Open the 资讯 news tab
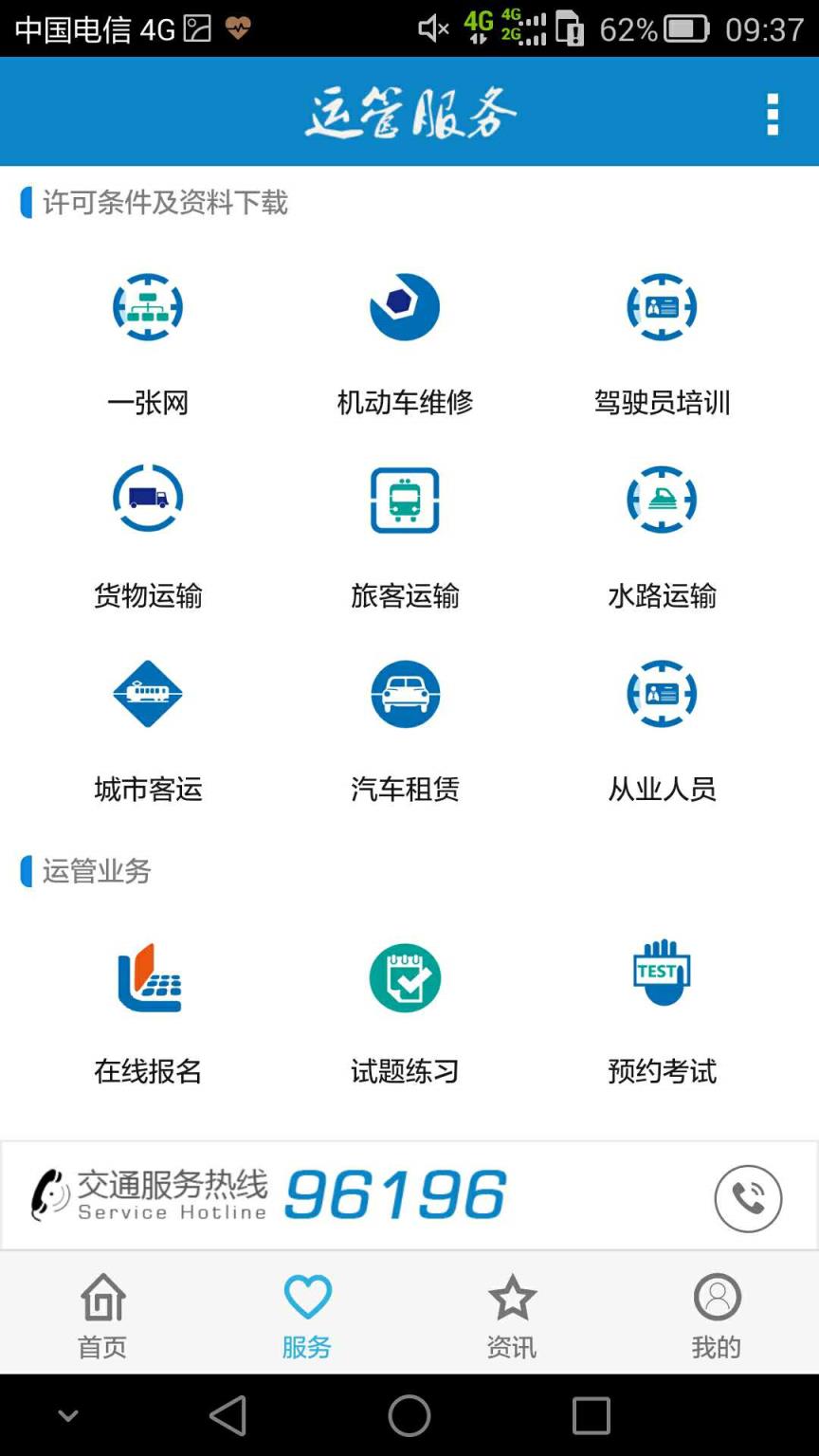The image size is (819, 1456). point(511,1313)
